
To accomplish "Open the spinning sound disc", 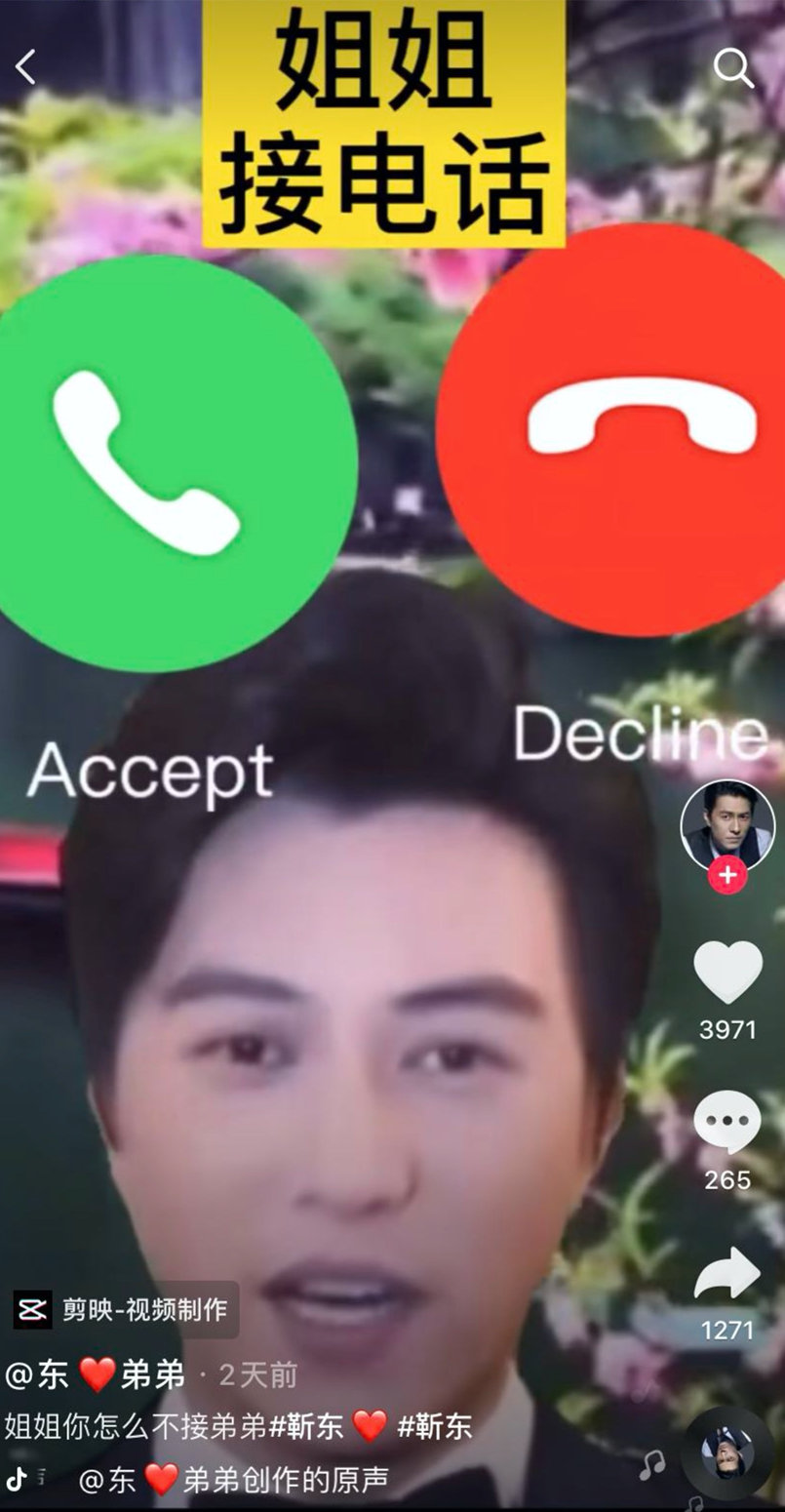I will pyautogui.click(x=727, y=1452).
